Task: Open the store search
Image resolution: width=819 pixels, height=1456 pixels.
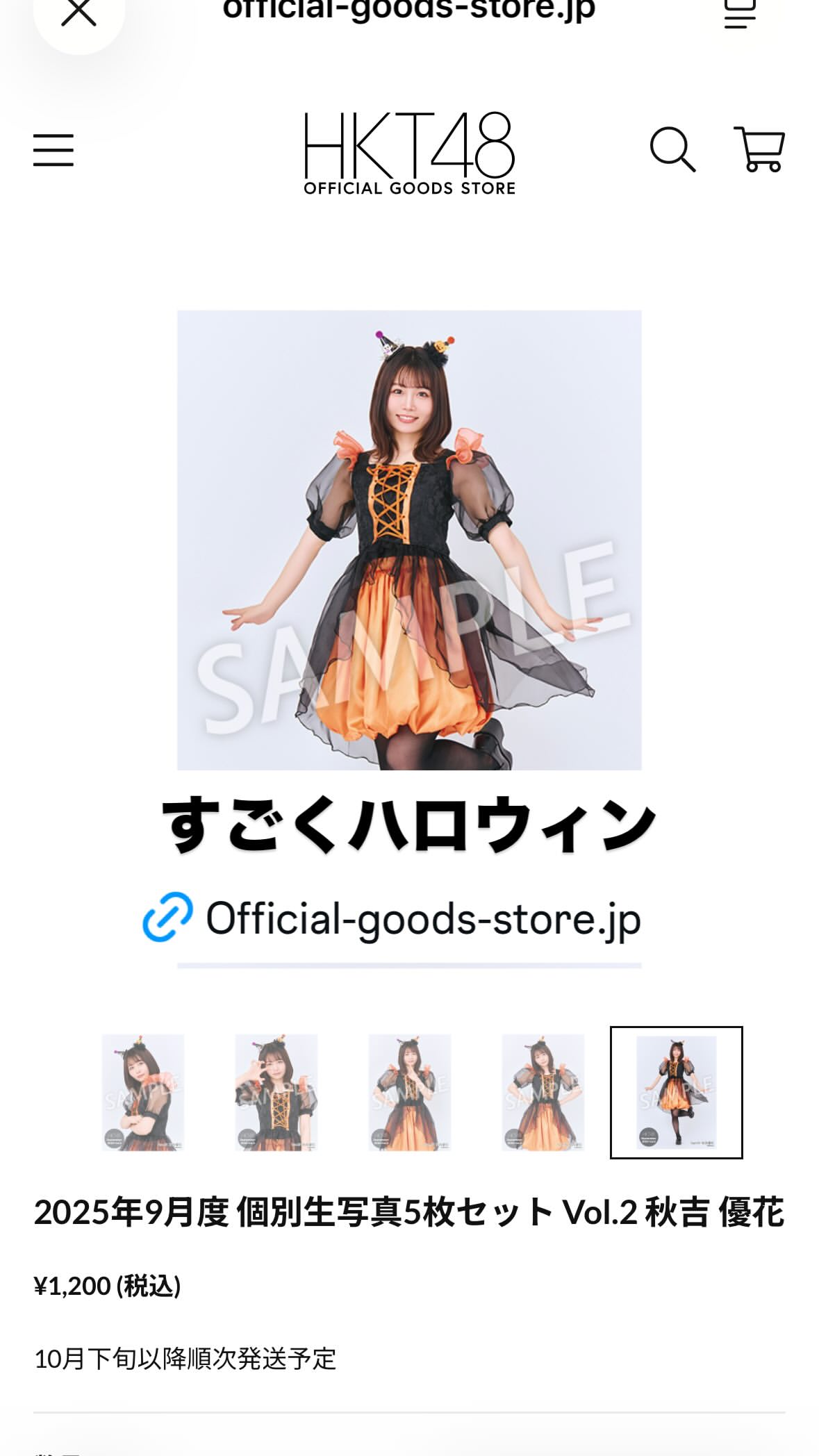Action: (672, 149)
